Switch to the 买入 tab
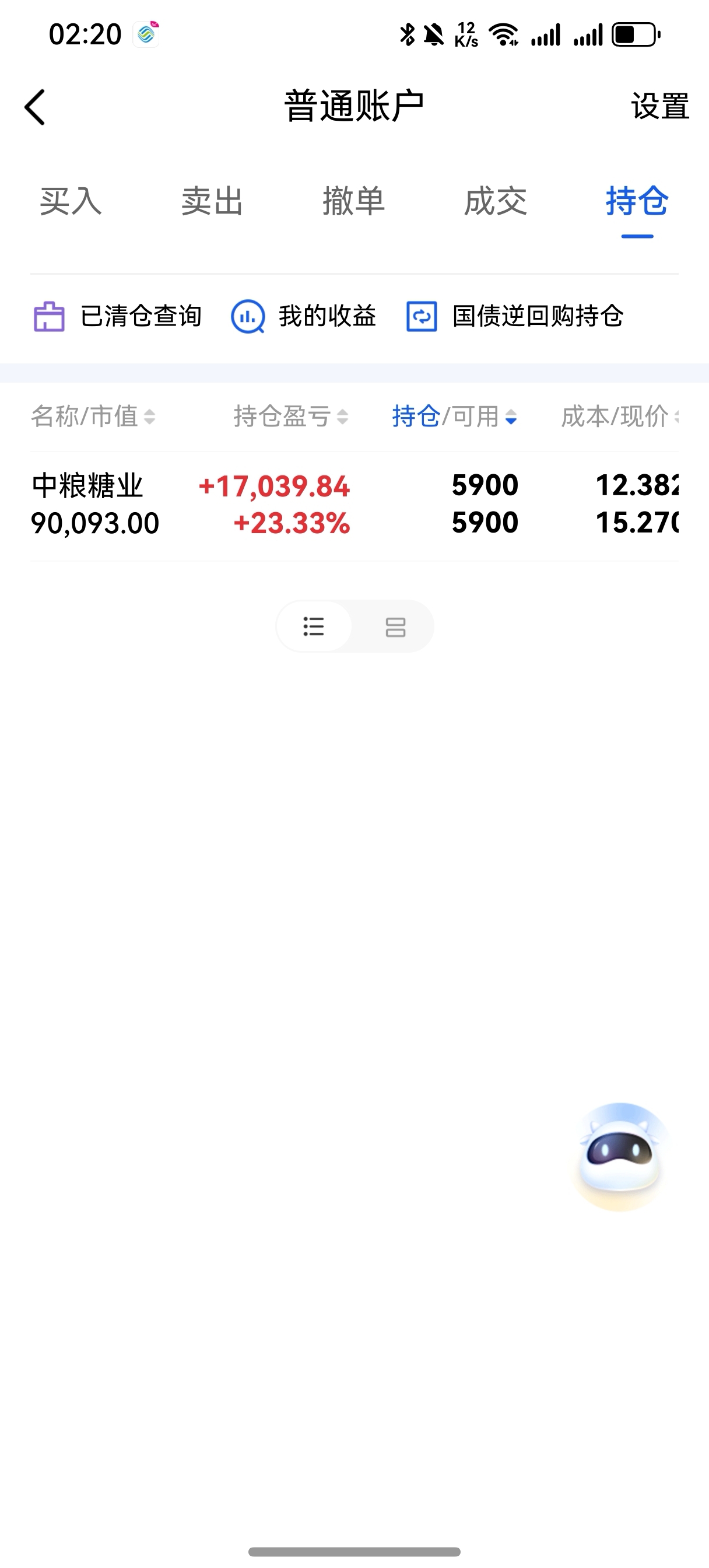Viewport: 709px width, 1568px height. click(71, 201)
